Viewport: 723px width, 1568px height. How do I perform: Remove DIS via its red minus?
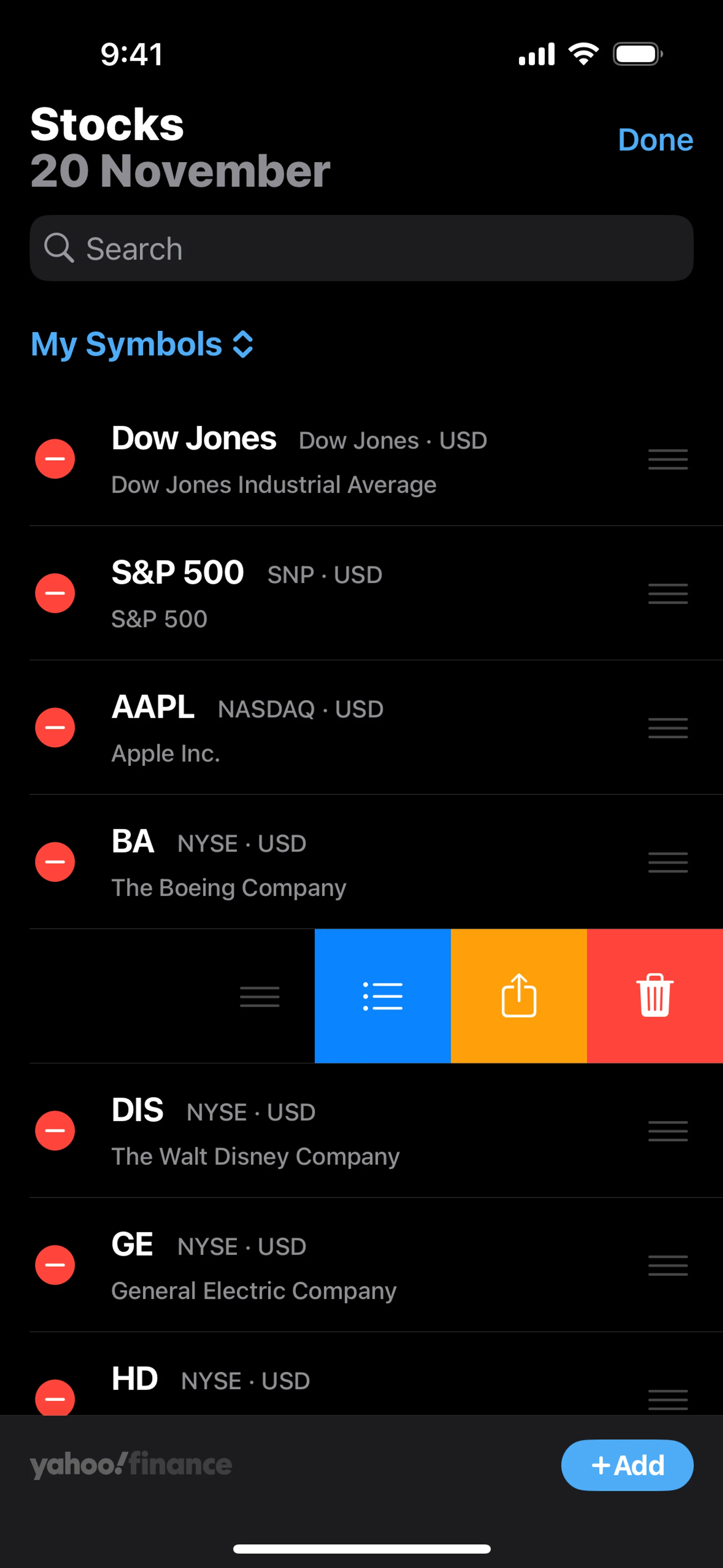(x=55, y=1131)
